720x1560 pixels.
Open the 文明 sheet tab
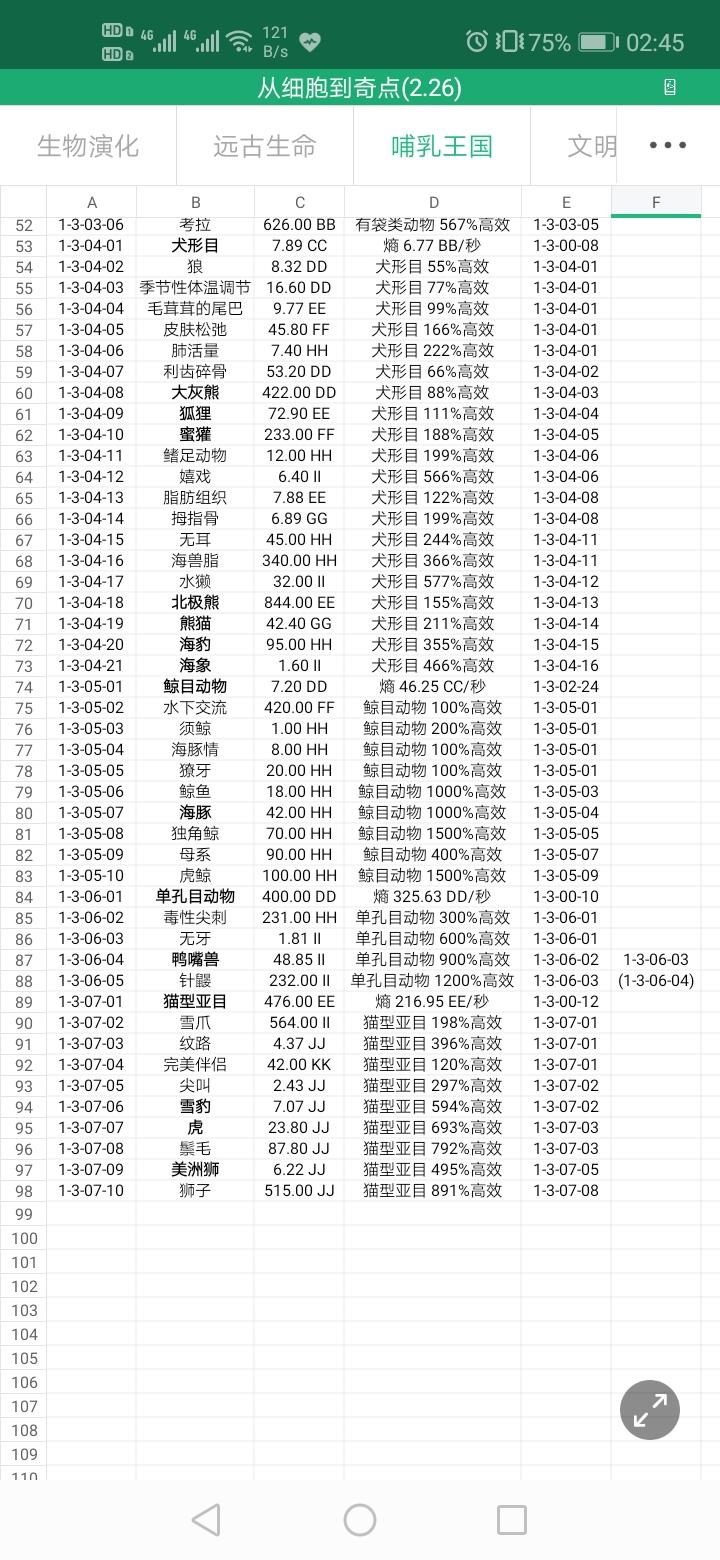pos(590,146)
